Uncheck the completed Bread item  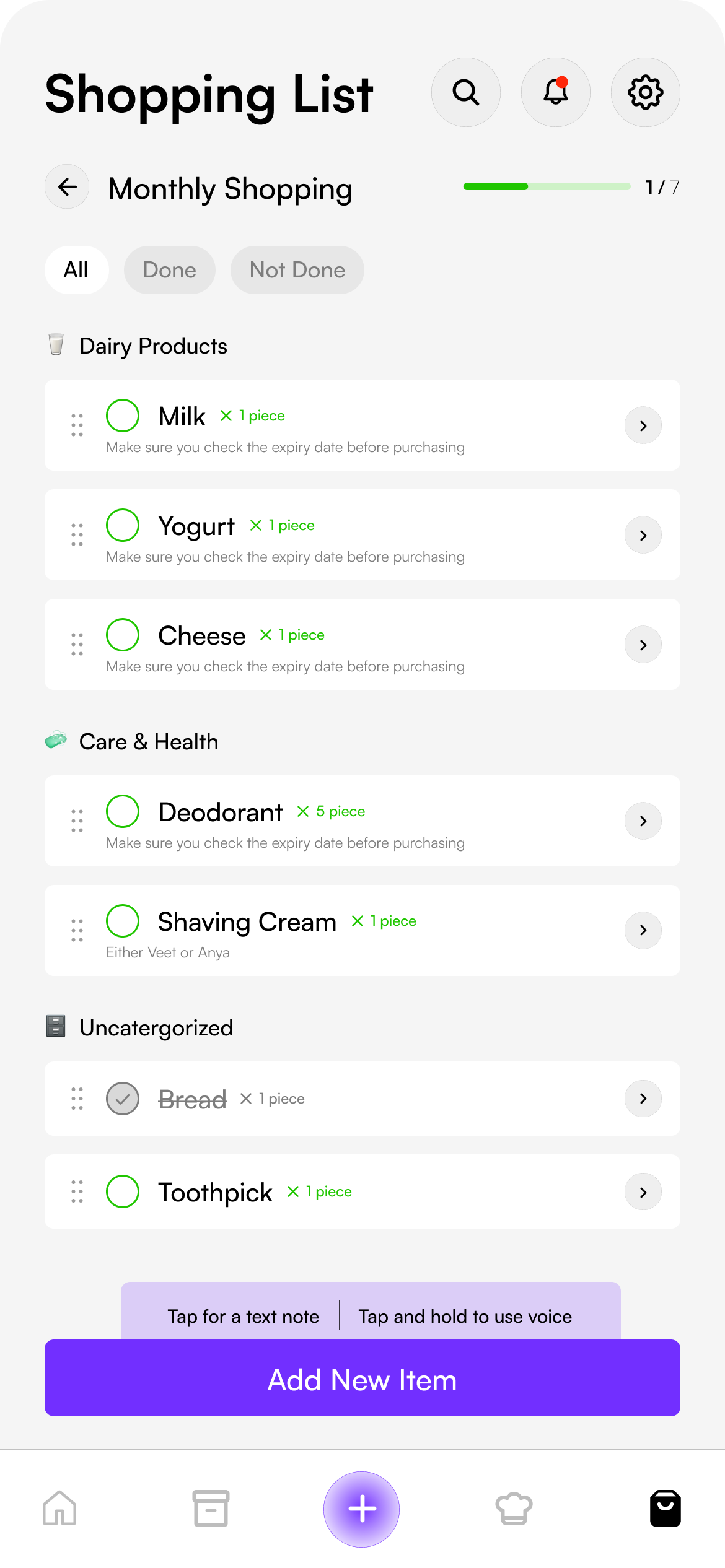coord(123,1099)
